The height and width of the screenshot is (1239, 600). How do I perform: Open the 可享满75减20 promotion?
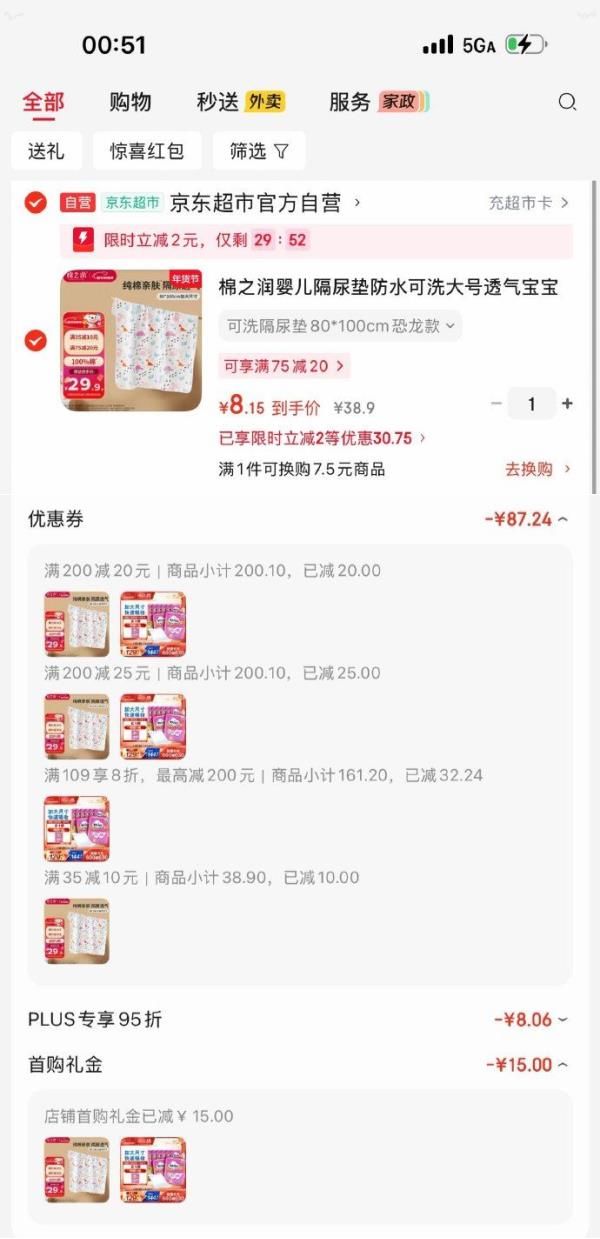click(x=284, y=367)
